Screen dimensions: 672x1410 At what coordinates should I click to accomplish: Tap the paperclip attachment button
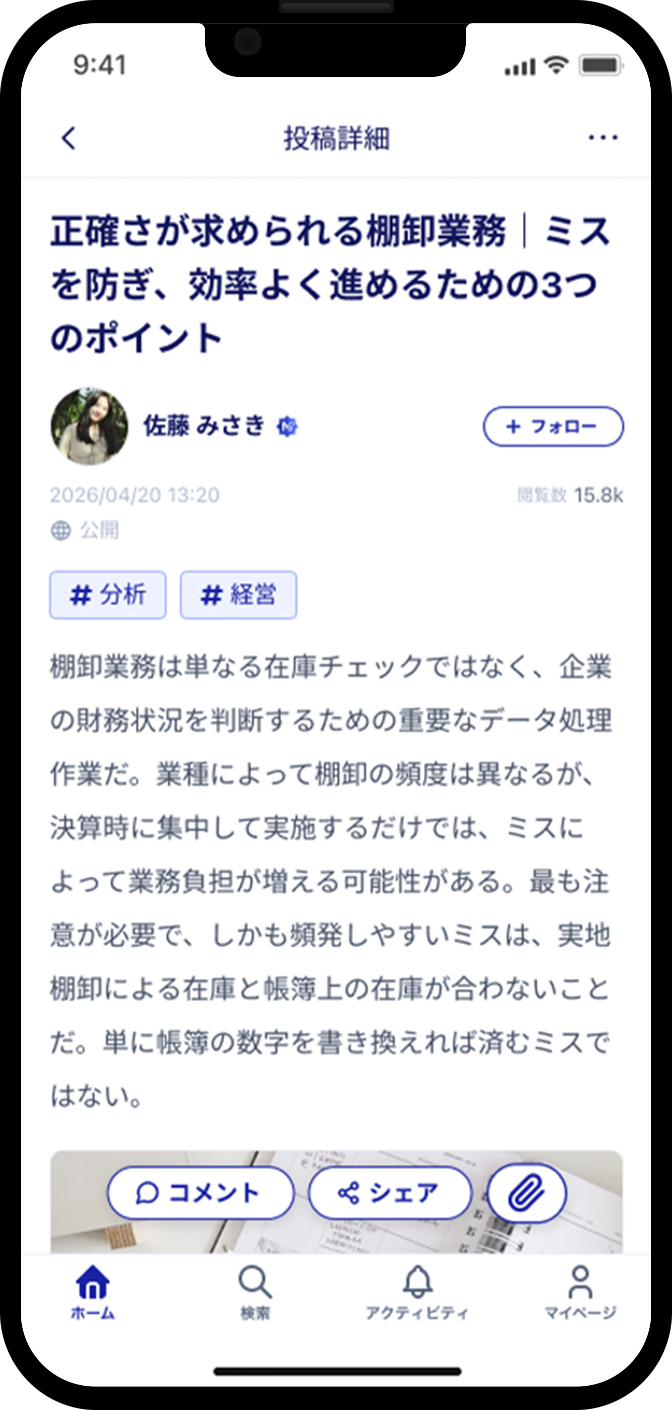pyautogui.click(x=527, y=1193)
